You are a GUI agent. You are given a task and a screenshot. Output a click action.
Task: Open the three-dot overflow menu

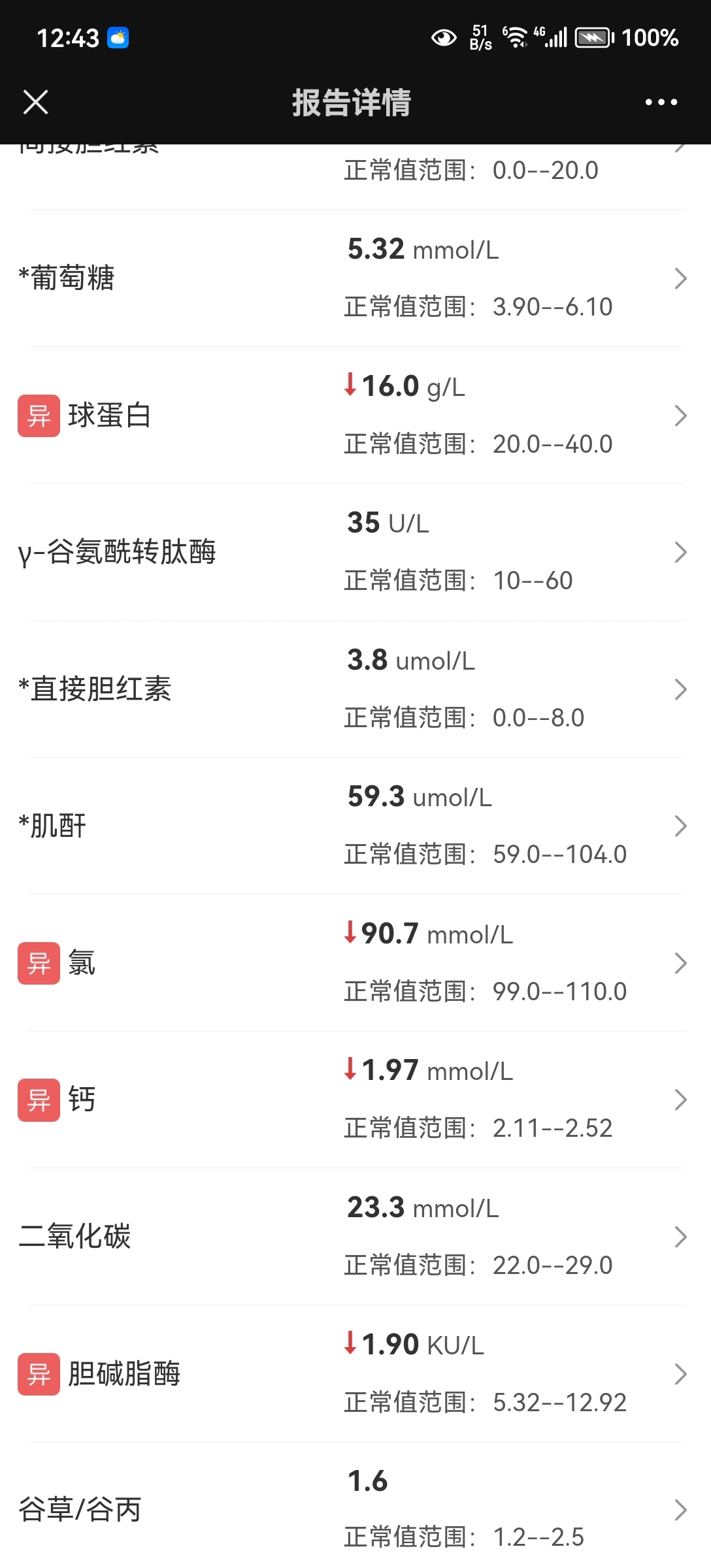click(661, 102)
